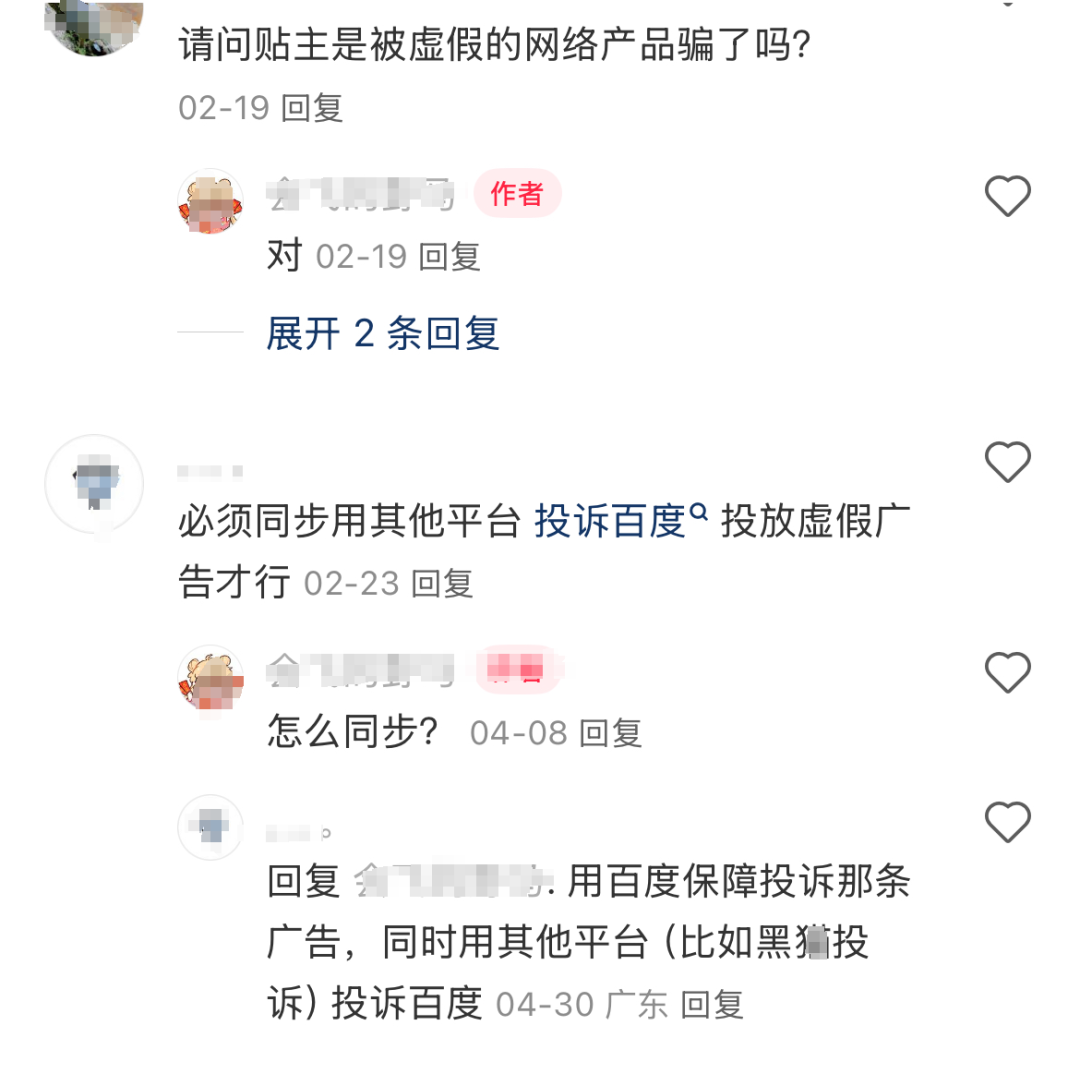1080x1074 pixels.
Task: Reply to "怎么同步?" dated 04-08
Action: click(x=611, y=734)
